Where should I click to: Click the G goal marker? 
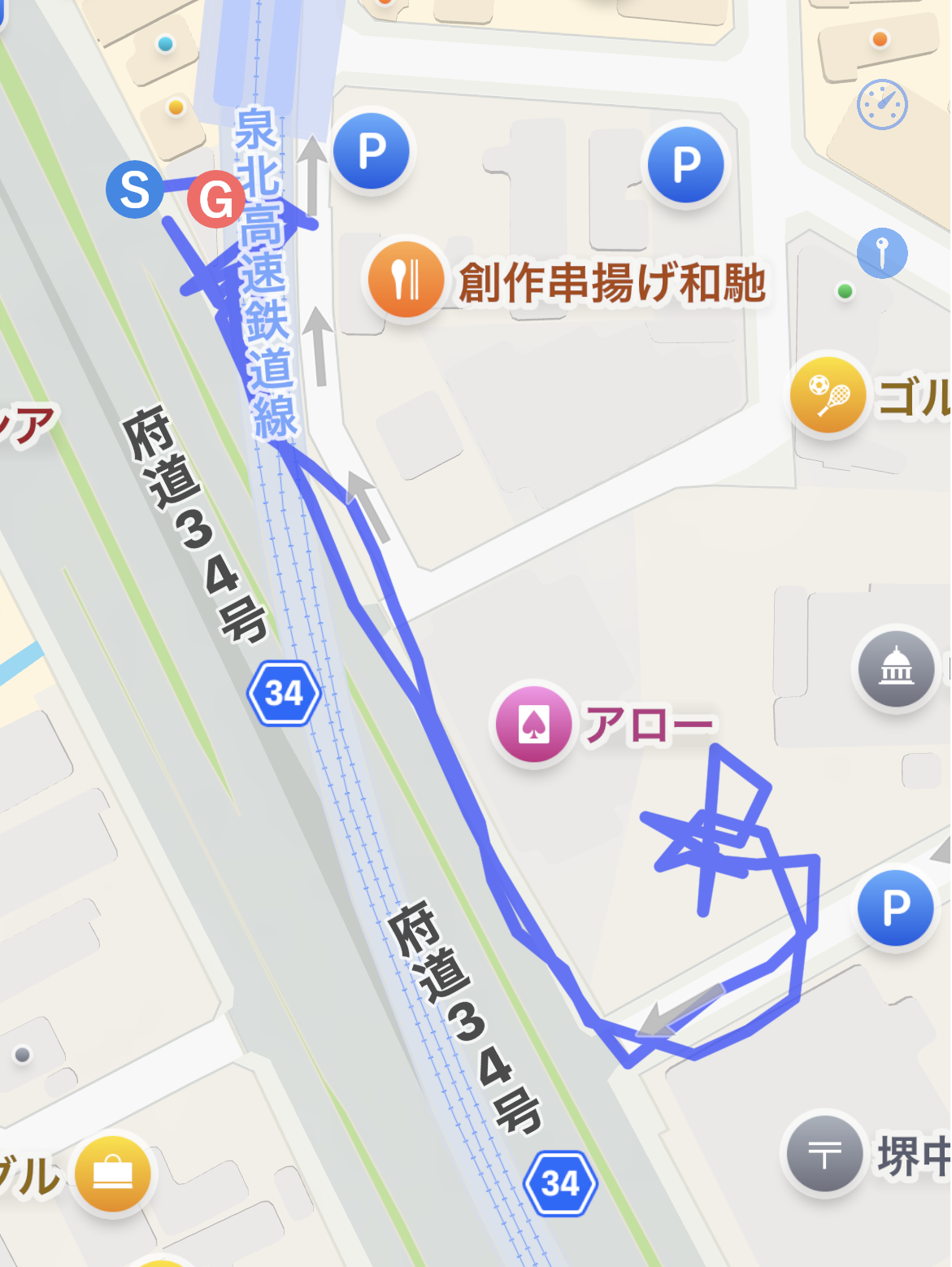point(215,198)
